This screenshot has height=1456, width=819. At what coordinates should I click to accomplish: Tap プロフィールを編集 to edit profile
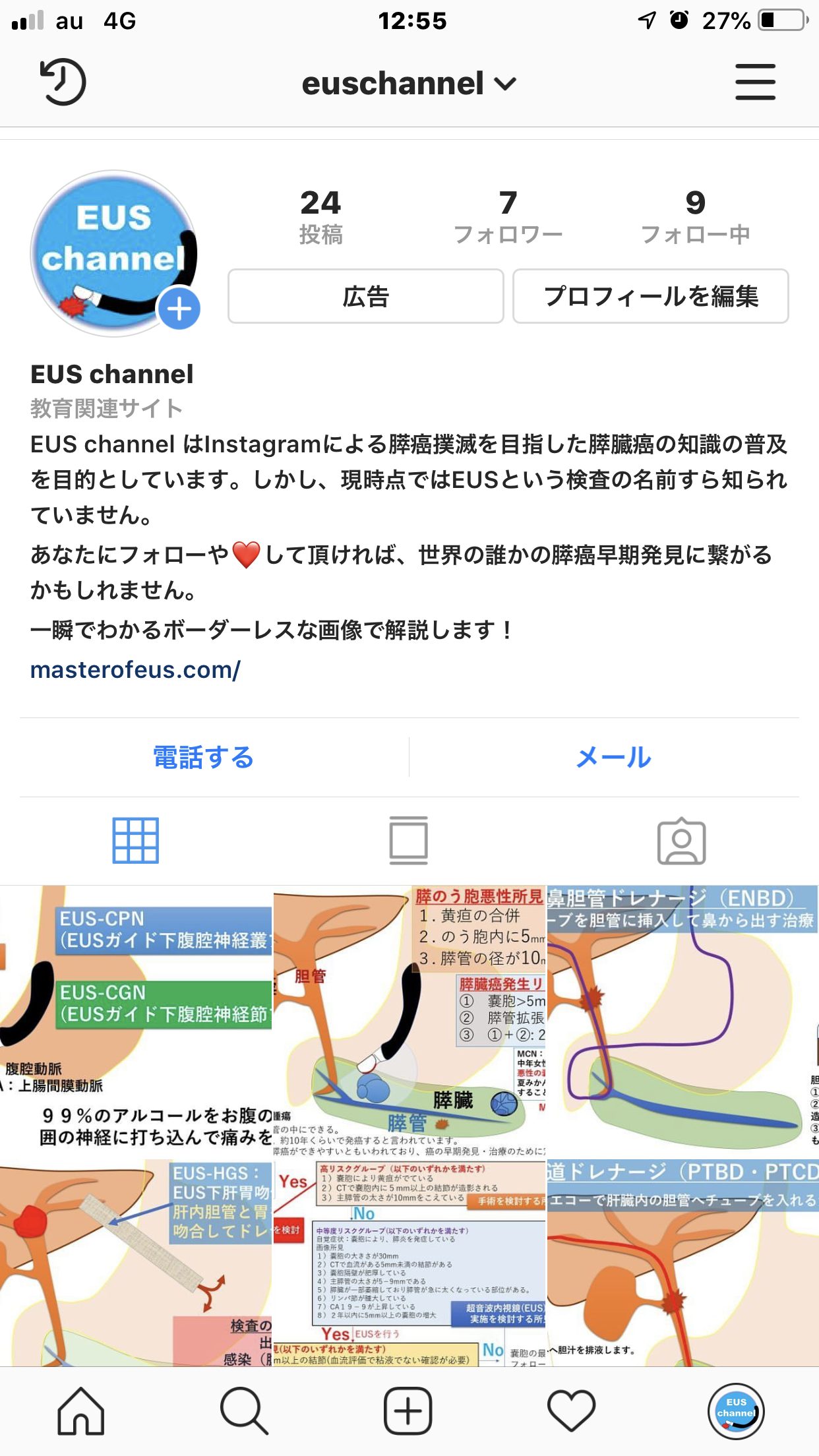651,296
